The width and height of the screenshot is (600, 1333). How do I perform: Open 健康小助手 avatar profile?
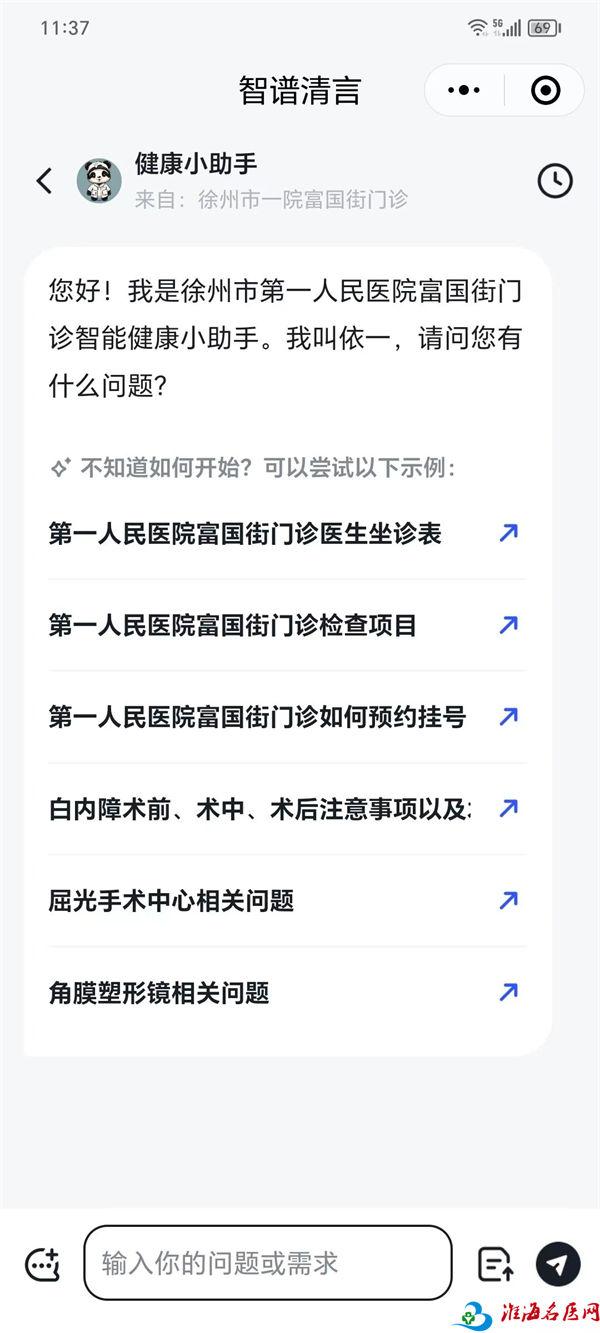(x=99, y=181)
